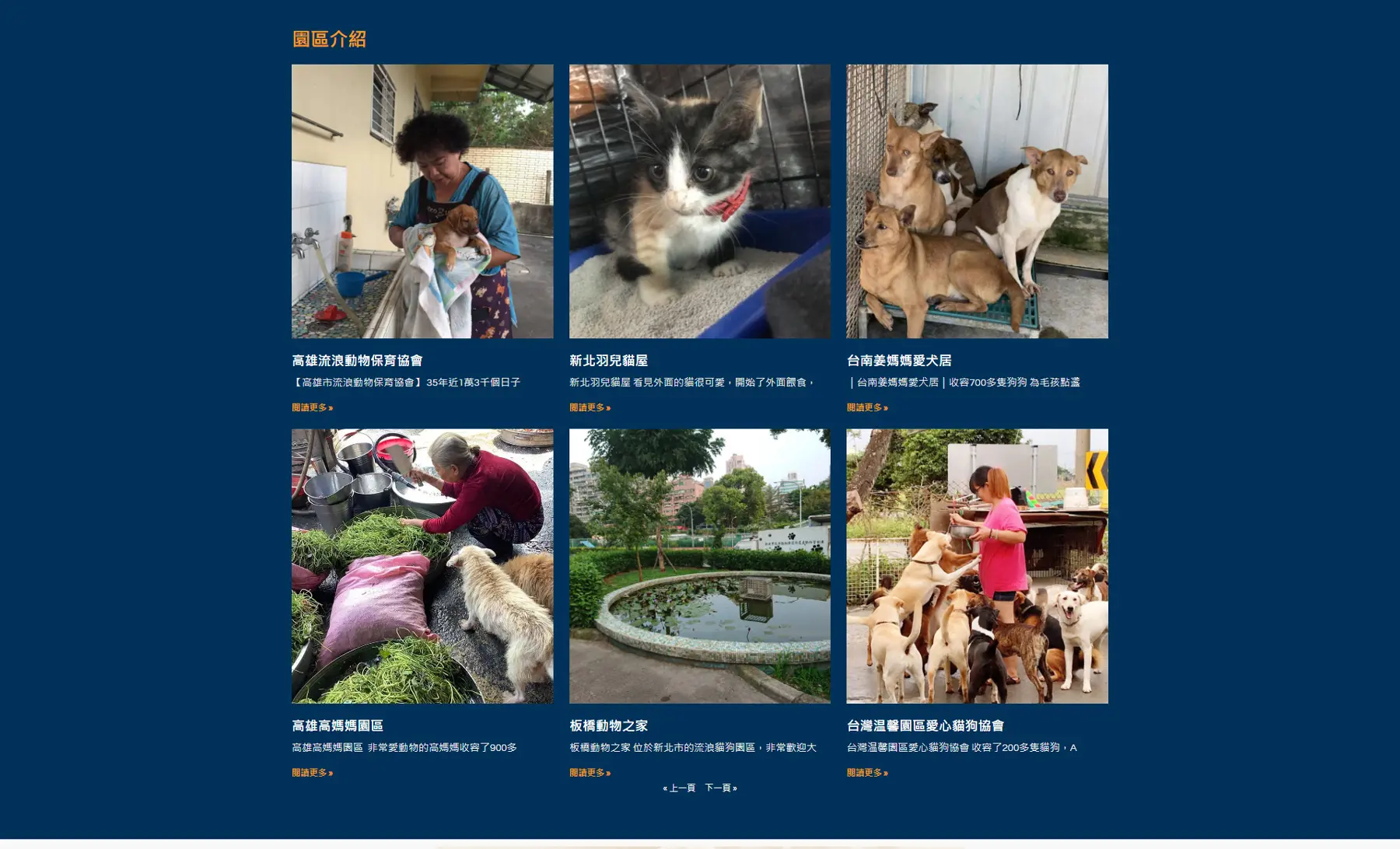Open the 高雄流浪動物保育協會 photo card

pyautogui.click(x=422, y=201)
